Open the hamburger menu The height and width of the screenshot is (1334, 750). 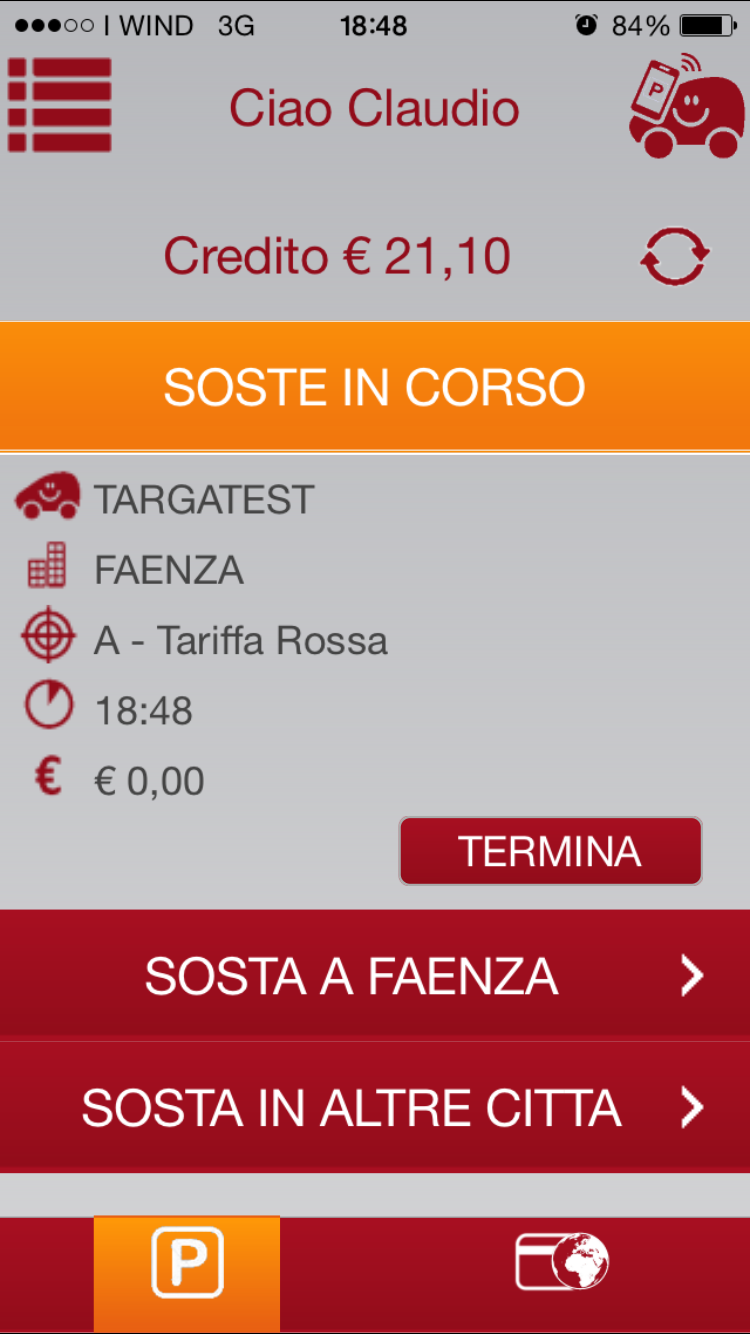click(x=59, y=105)
